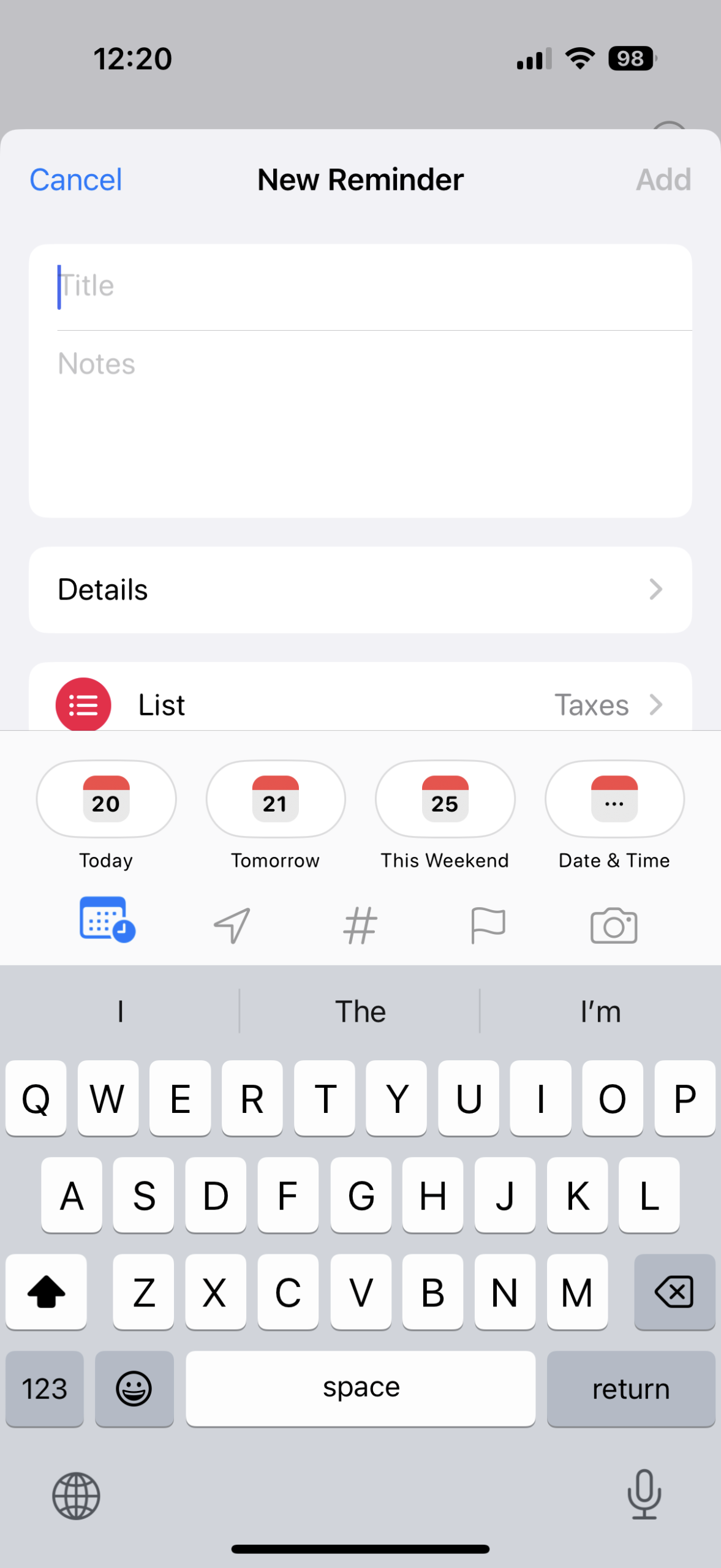This screenshot has height=1568, width=721.
Task: Switch to the 123 number keyboard
Action: coord(45,1389)
